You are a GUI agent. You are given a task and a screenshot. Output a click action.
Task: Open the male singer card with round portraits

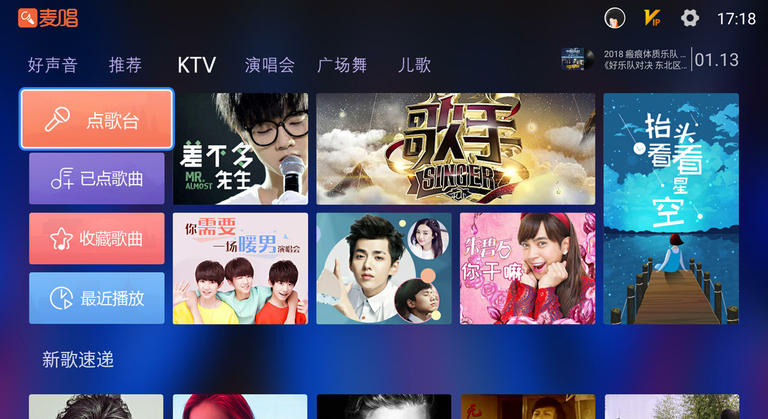383,268
